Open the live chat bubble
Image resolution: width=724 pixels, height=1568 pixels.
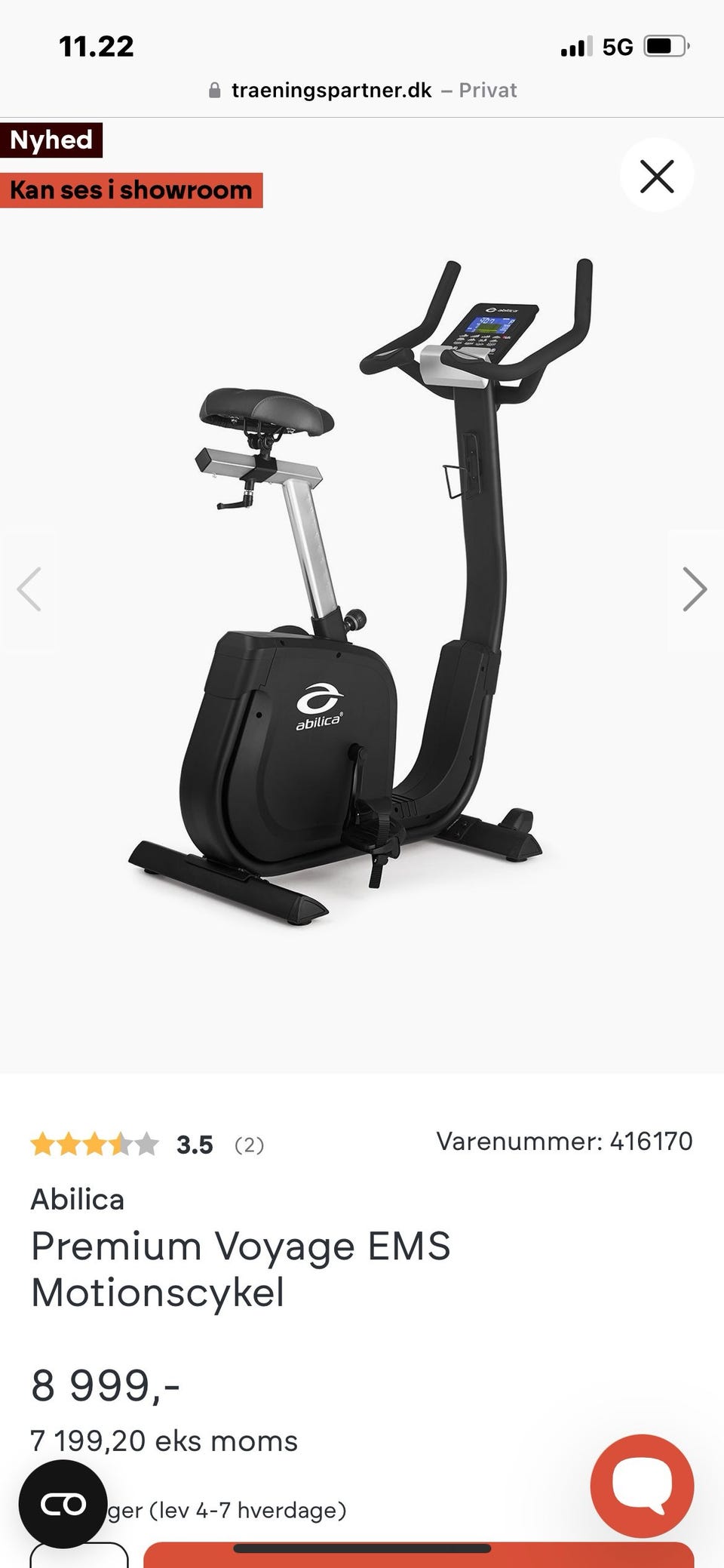coord(642,1484)
